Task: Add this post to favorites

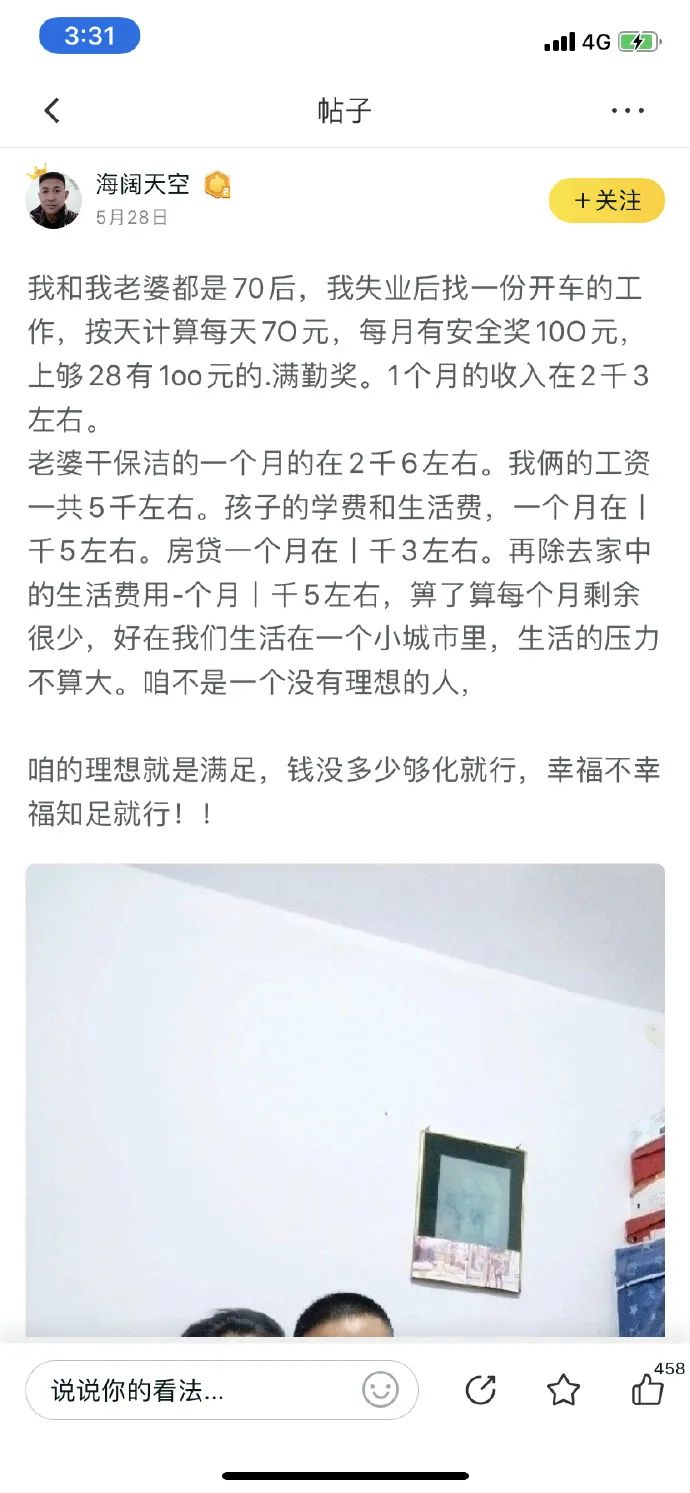Action: point(564,1389)
